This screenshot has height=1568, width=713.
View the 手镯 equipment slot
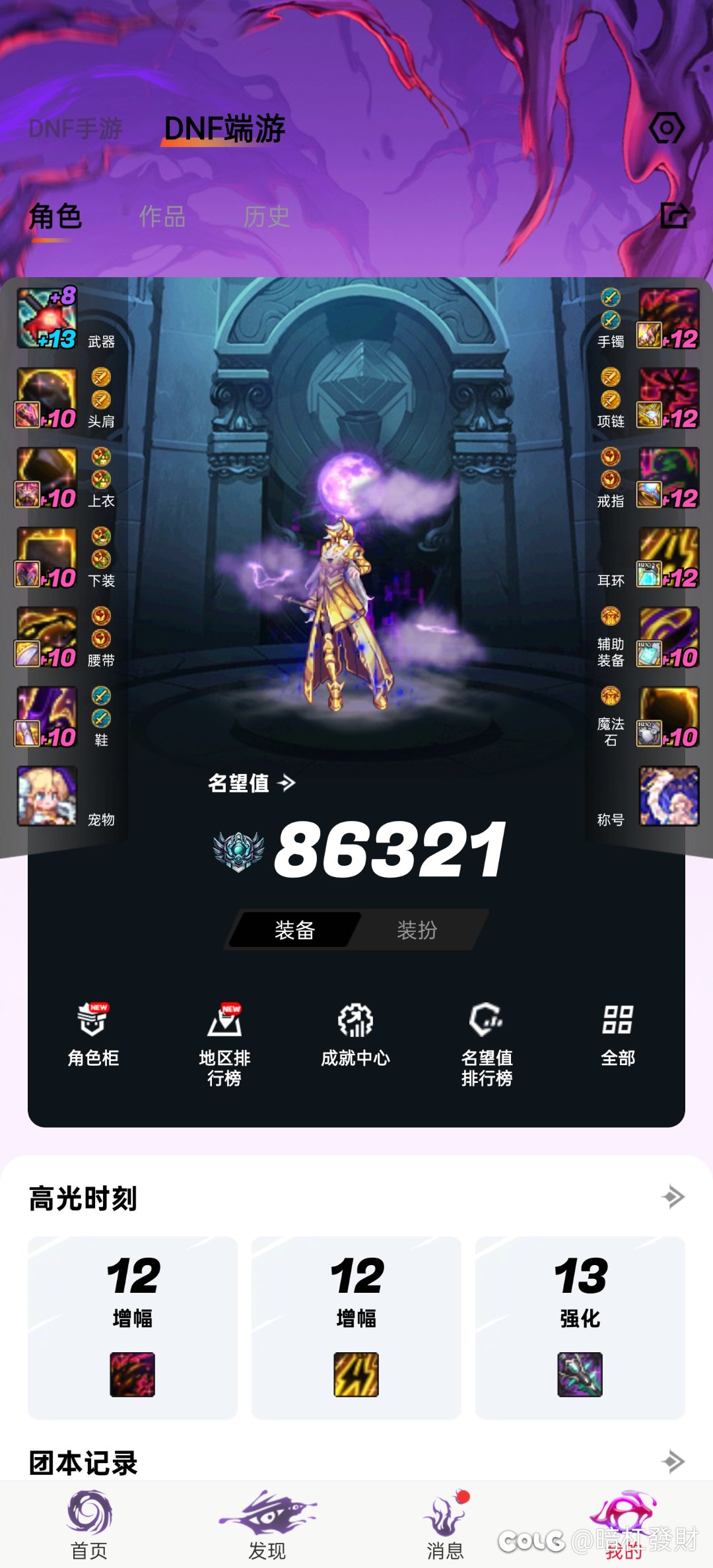(x=668, y=318)
